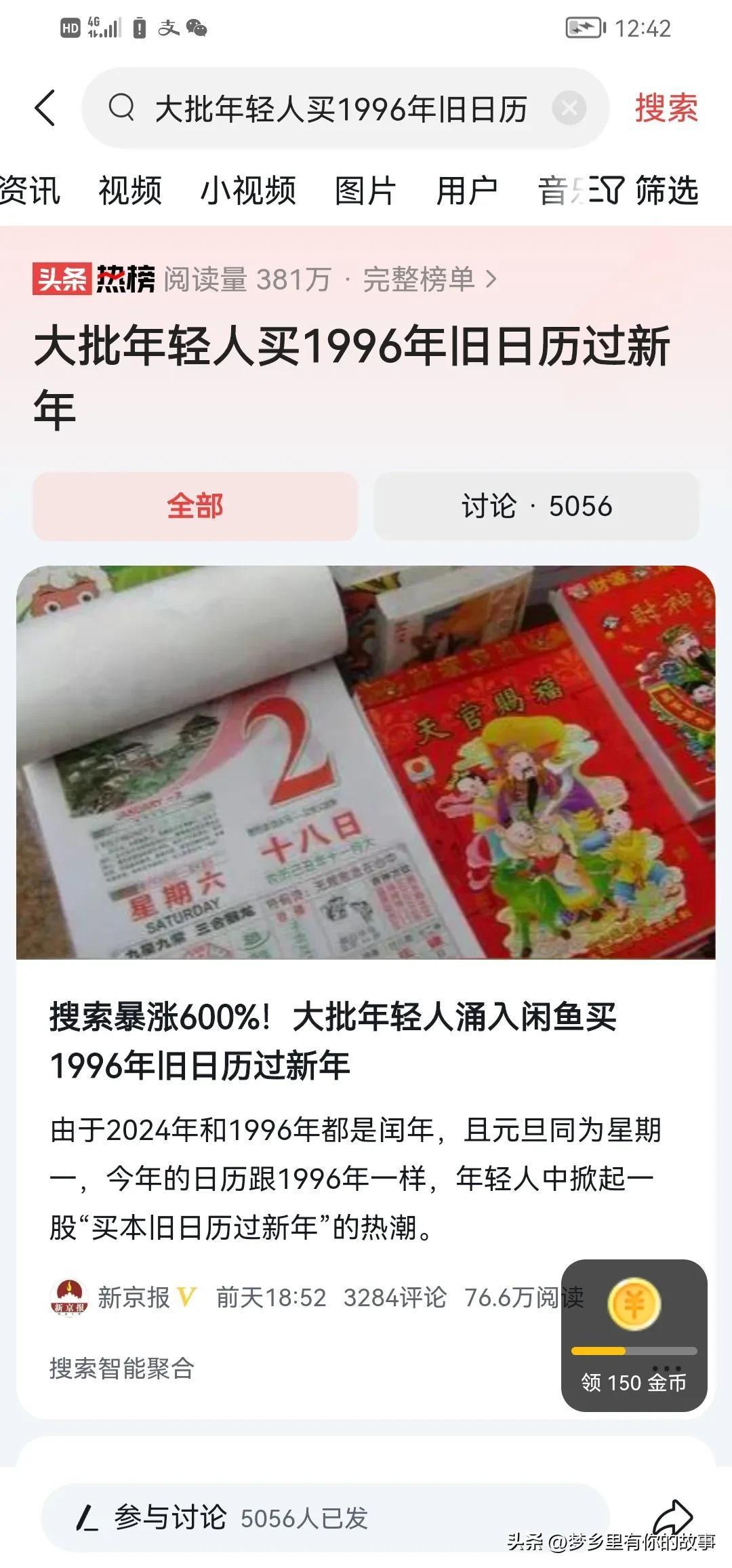Clear the search query text
The width and height of the screenshot is (732, 1568).
(x=569, y=108)
